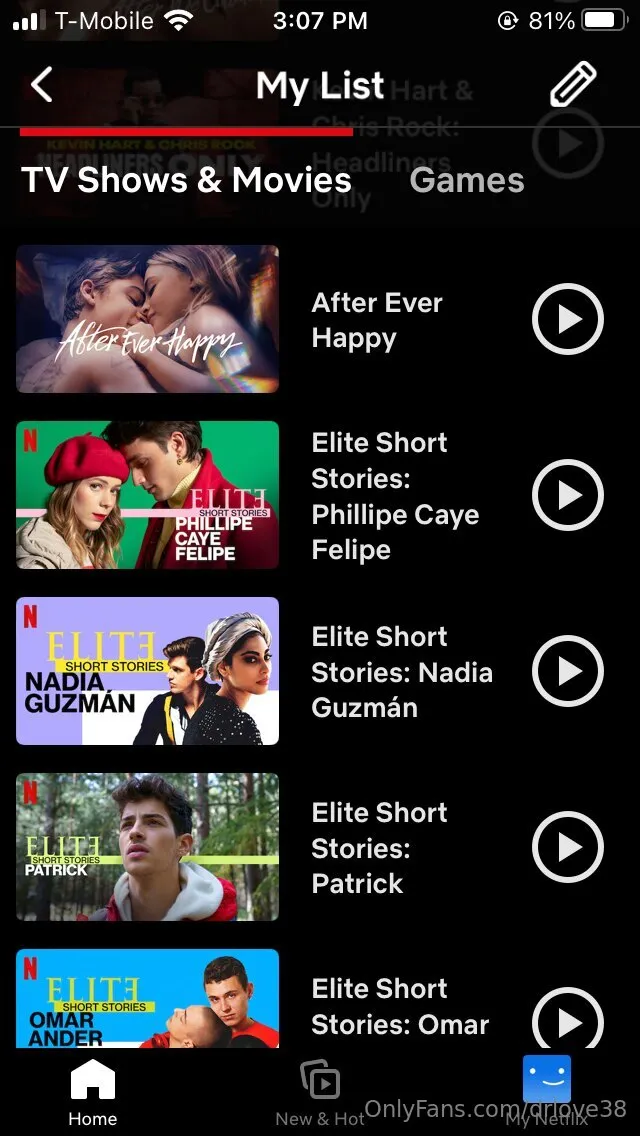Switch to the New & Hot tab
This screenshot has height=1136, width=640.
click(320, 1093)
